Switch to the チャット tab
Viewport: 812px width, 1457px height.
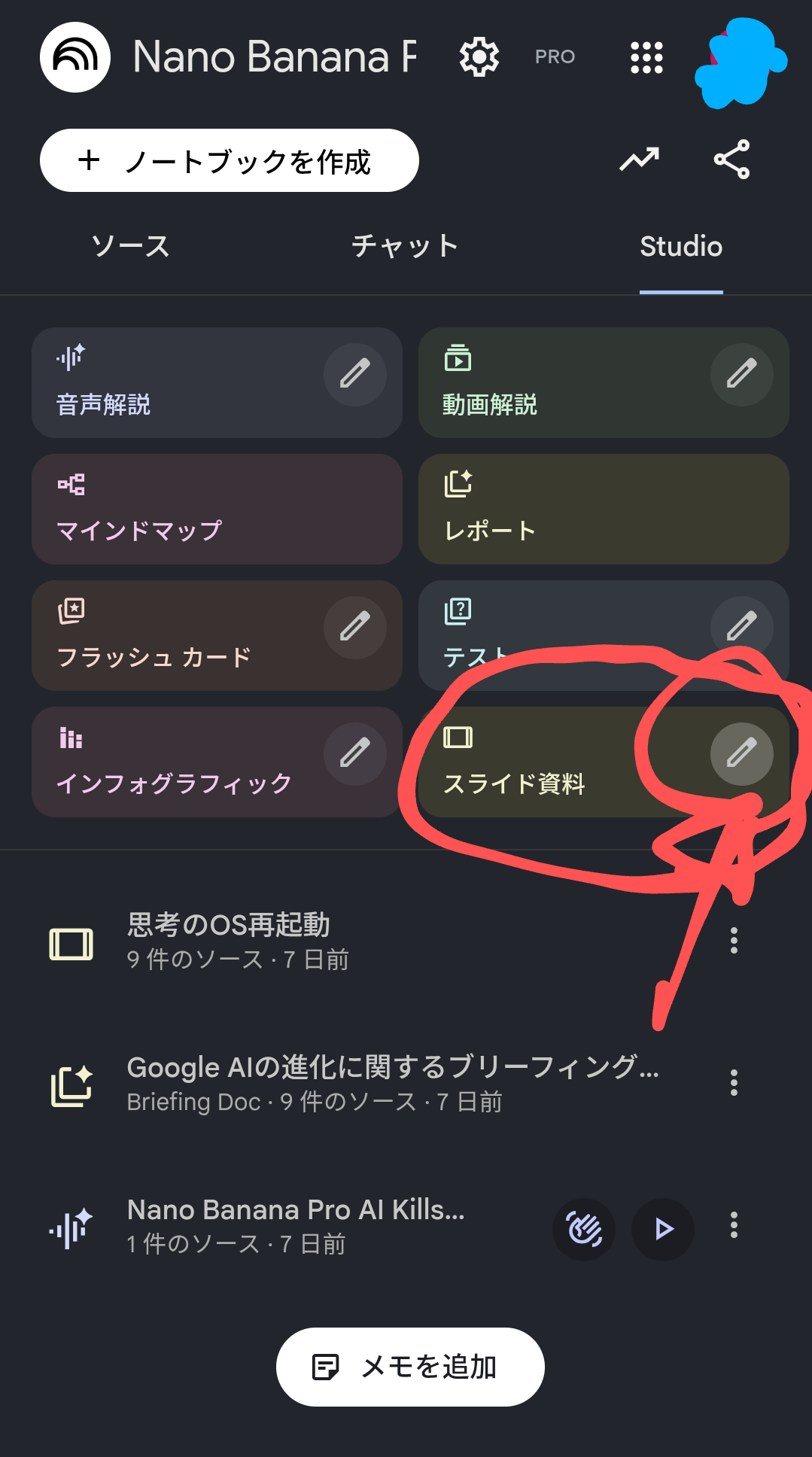point(405,246)
